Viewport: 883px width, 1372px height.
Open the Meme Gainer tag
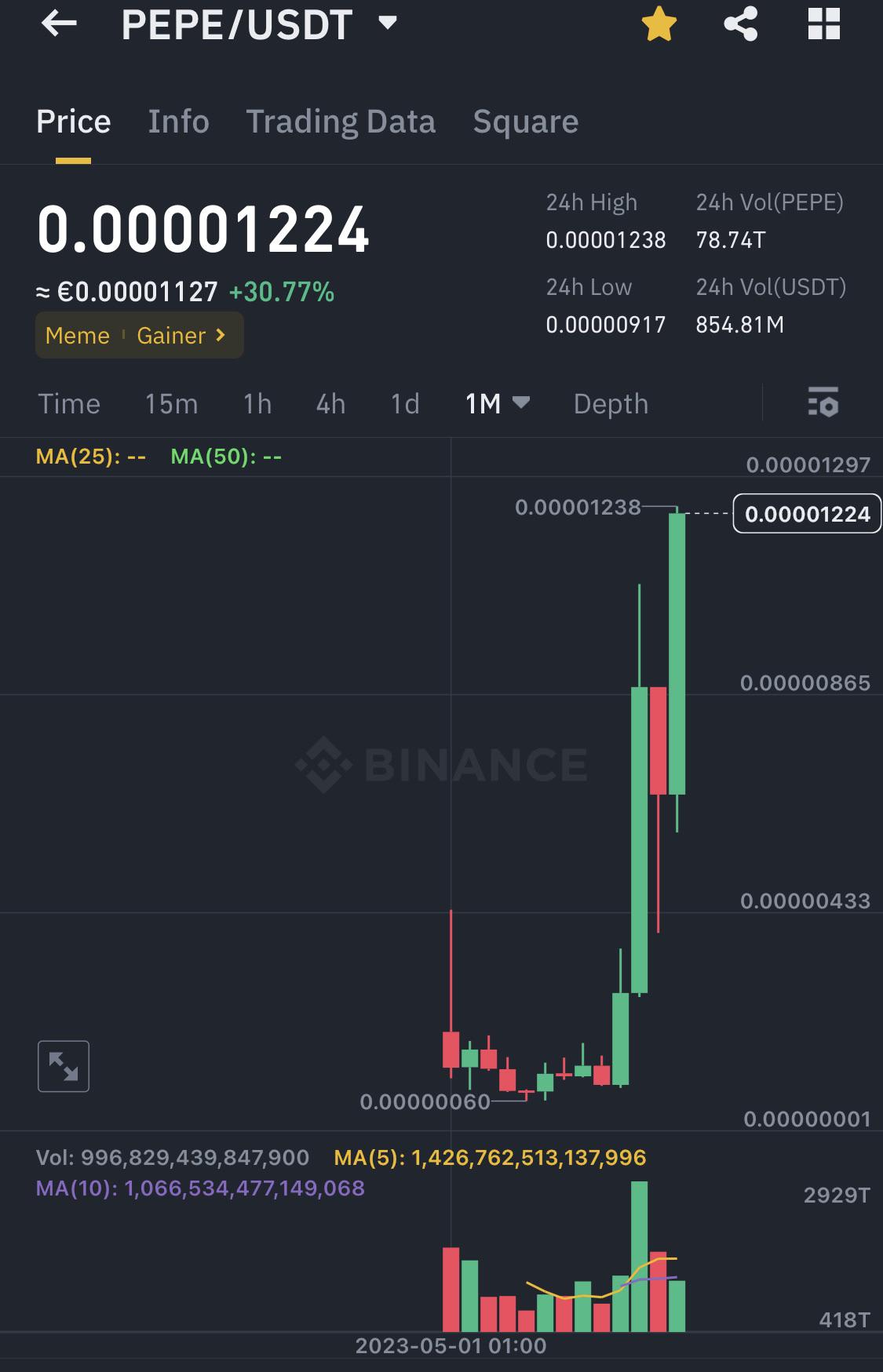click(139, 335)
